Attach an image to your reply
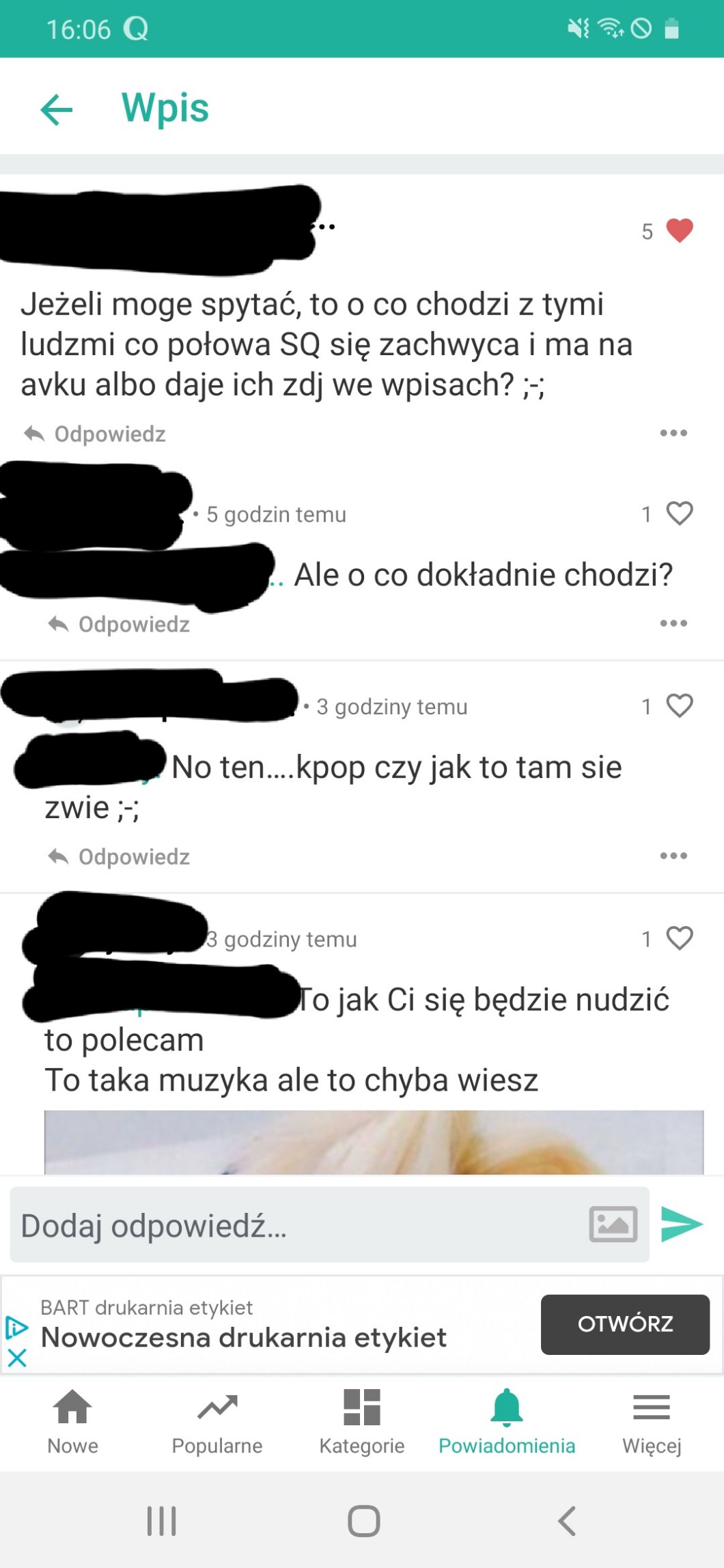Viewport: 724px width, 1568px height. tap(613, 1224)
